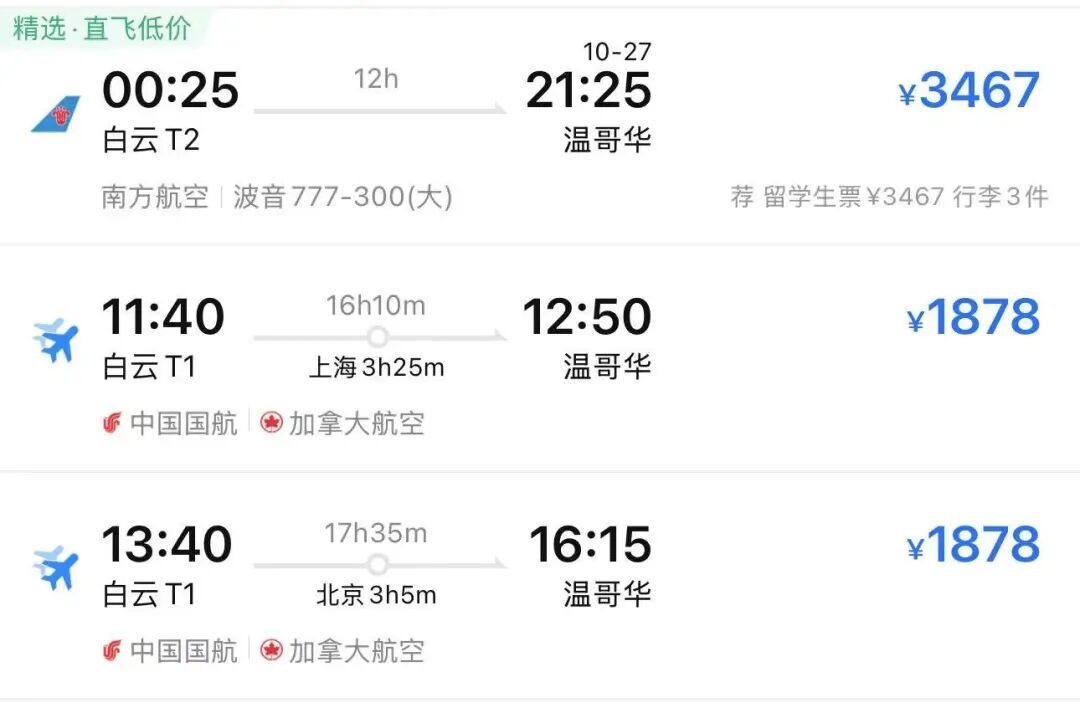Open the 00:25 China Southern direct flight
The image size is (1080, 703).
[540, 125]
